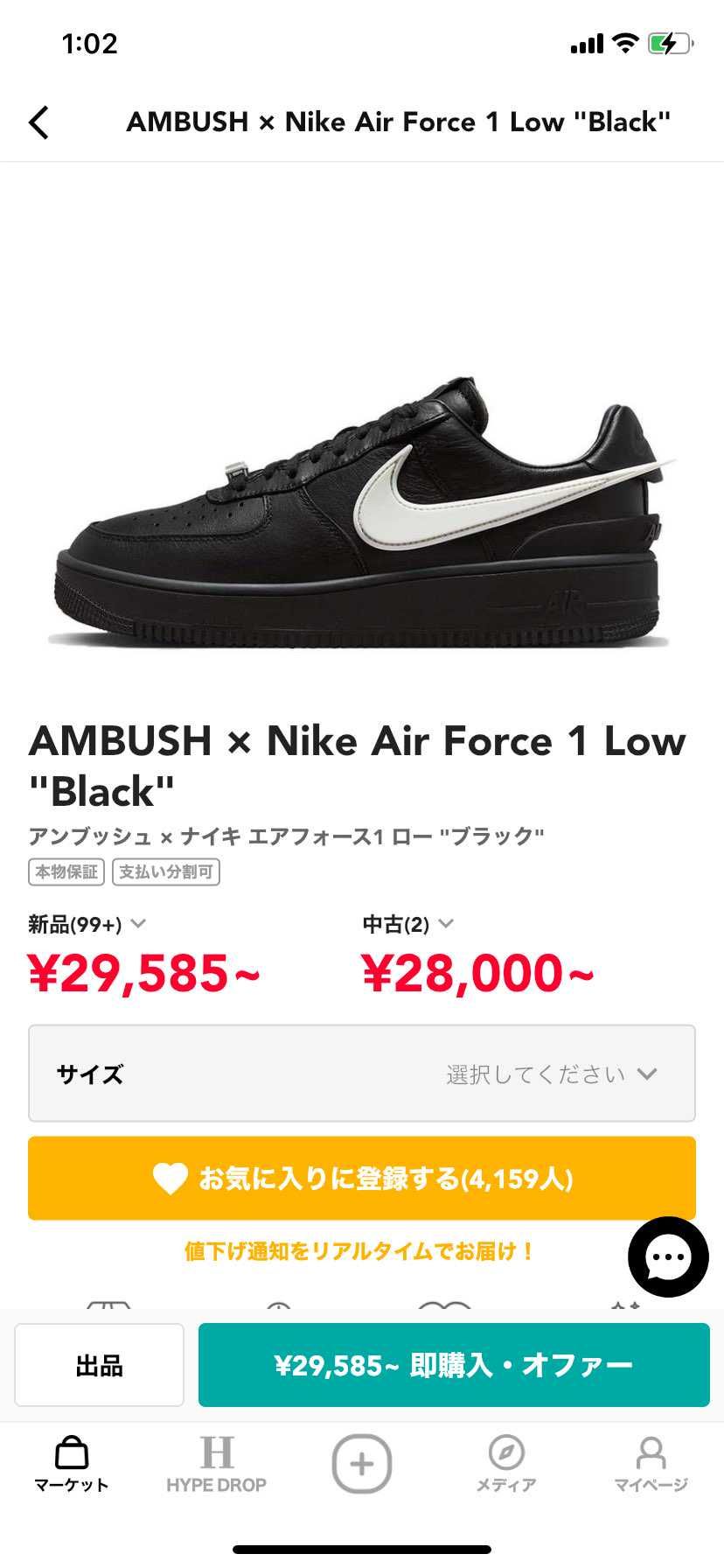724x1568 pixels.
Task: Tap the 出品 listing button
Action: tap(99, 1365)
